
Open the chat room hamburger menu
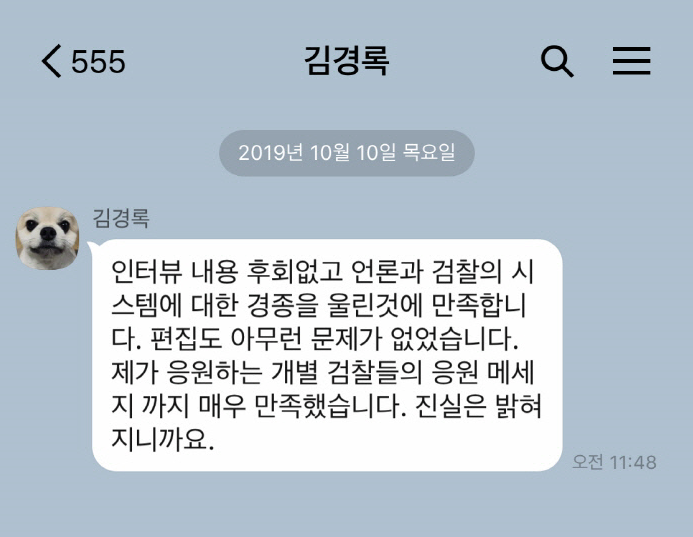[x=631, y=62]
